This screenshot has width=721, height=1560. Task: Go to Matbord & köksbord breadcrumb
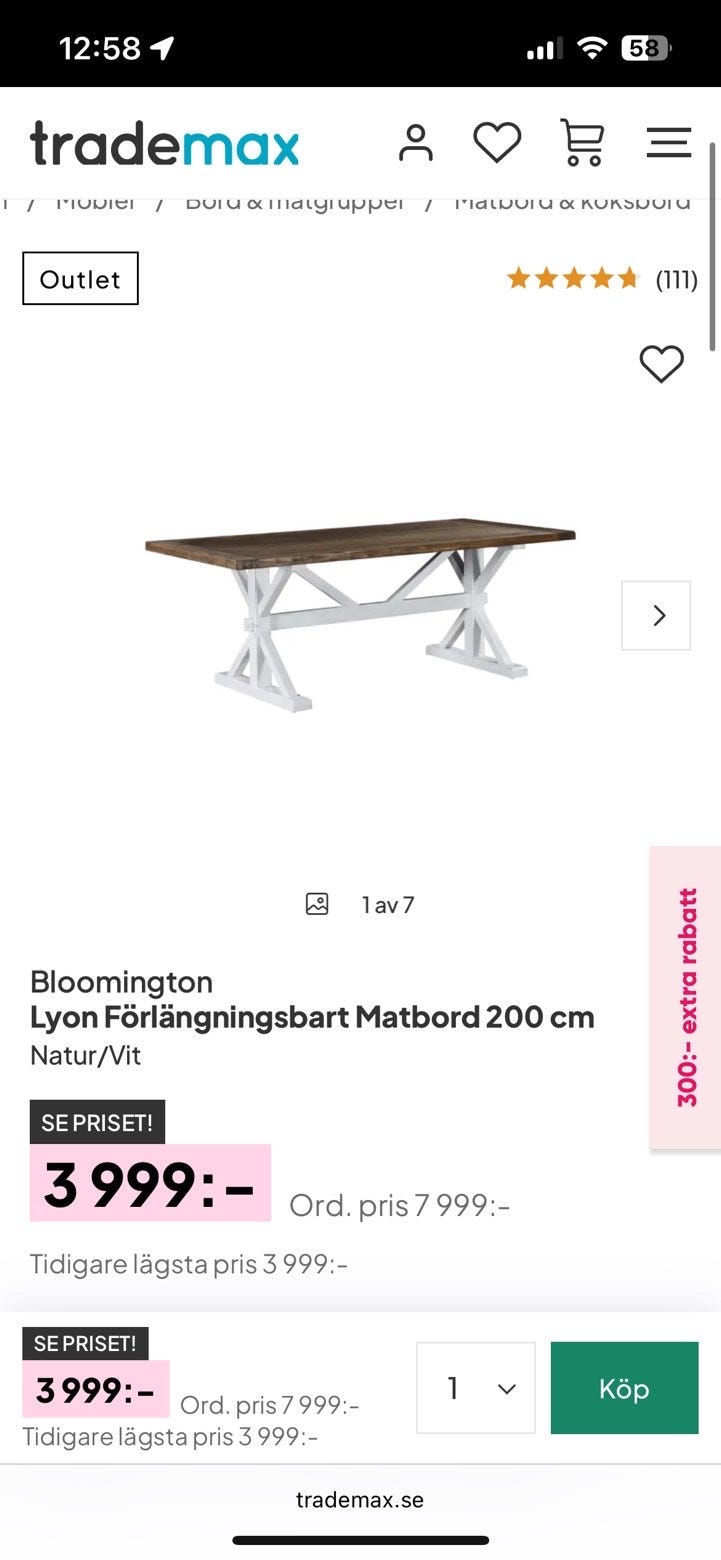click(572, 204)
